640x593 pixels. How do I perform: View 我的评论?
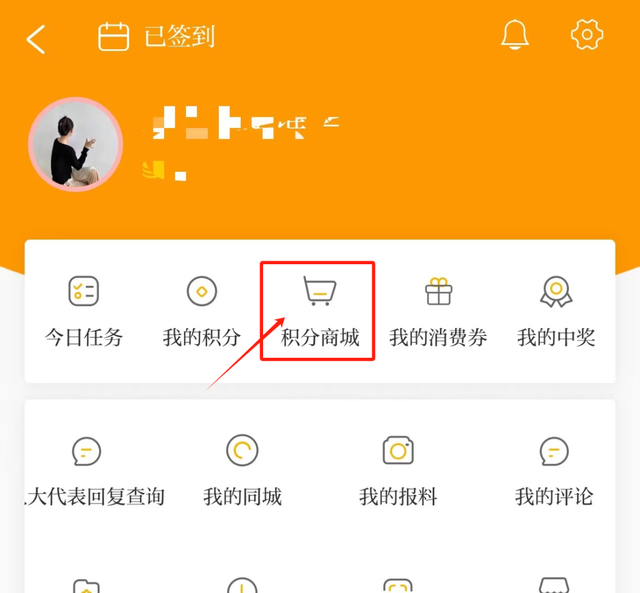coord(554,471)
